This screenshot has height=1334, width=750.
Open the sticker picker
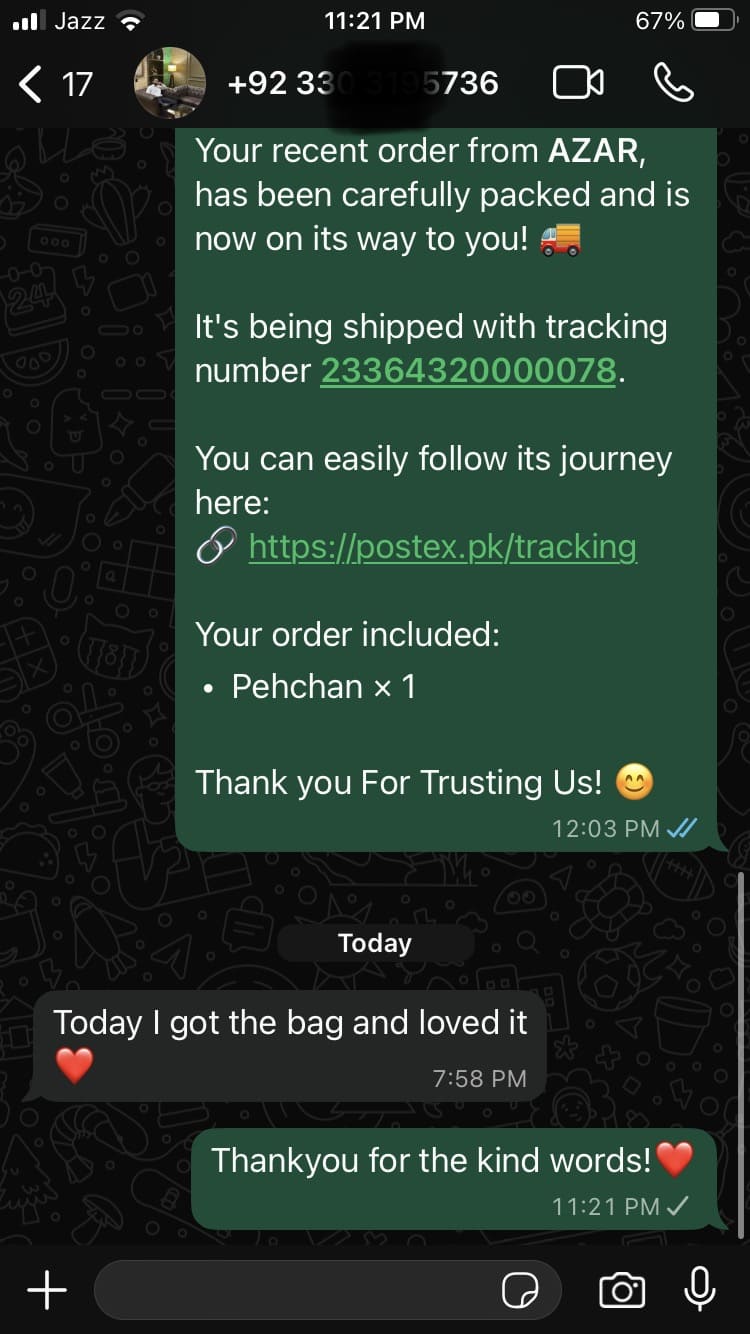coord(520,1290)
